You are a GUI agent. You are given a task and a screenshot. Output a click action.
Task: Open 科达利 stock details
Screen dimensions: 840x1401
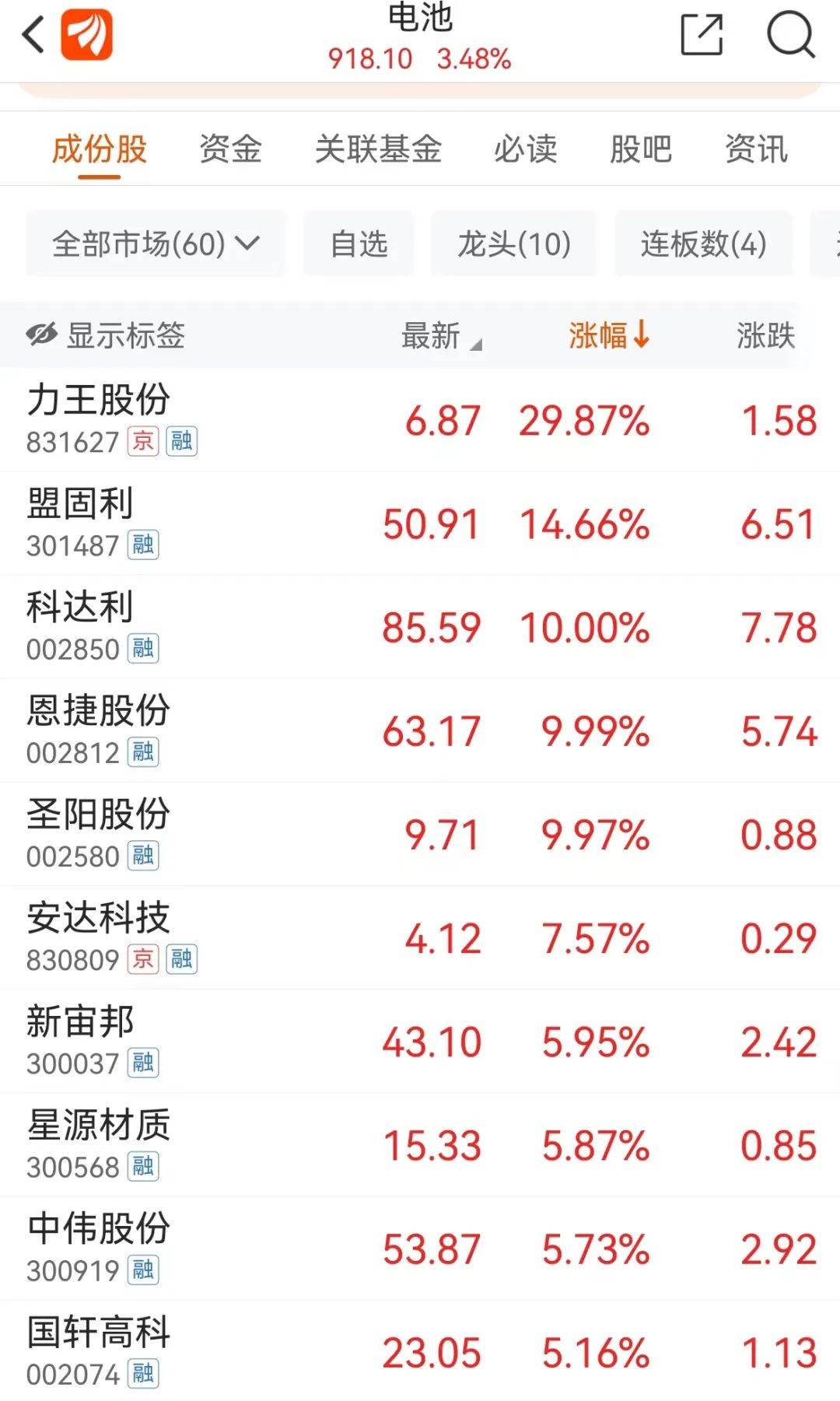tap(80, 626)
